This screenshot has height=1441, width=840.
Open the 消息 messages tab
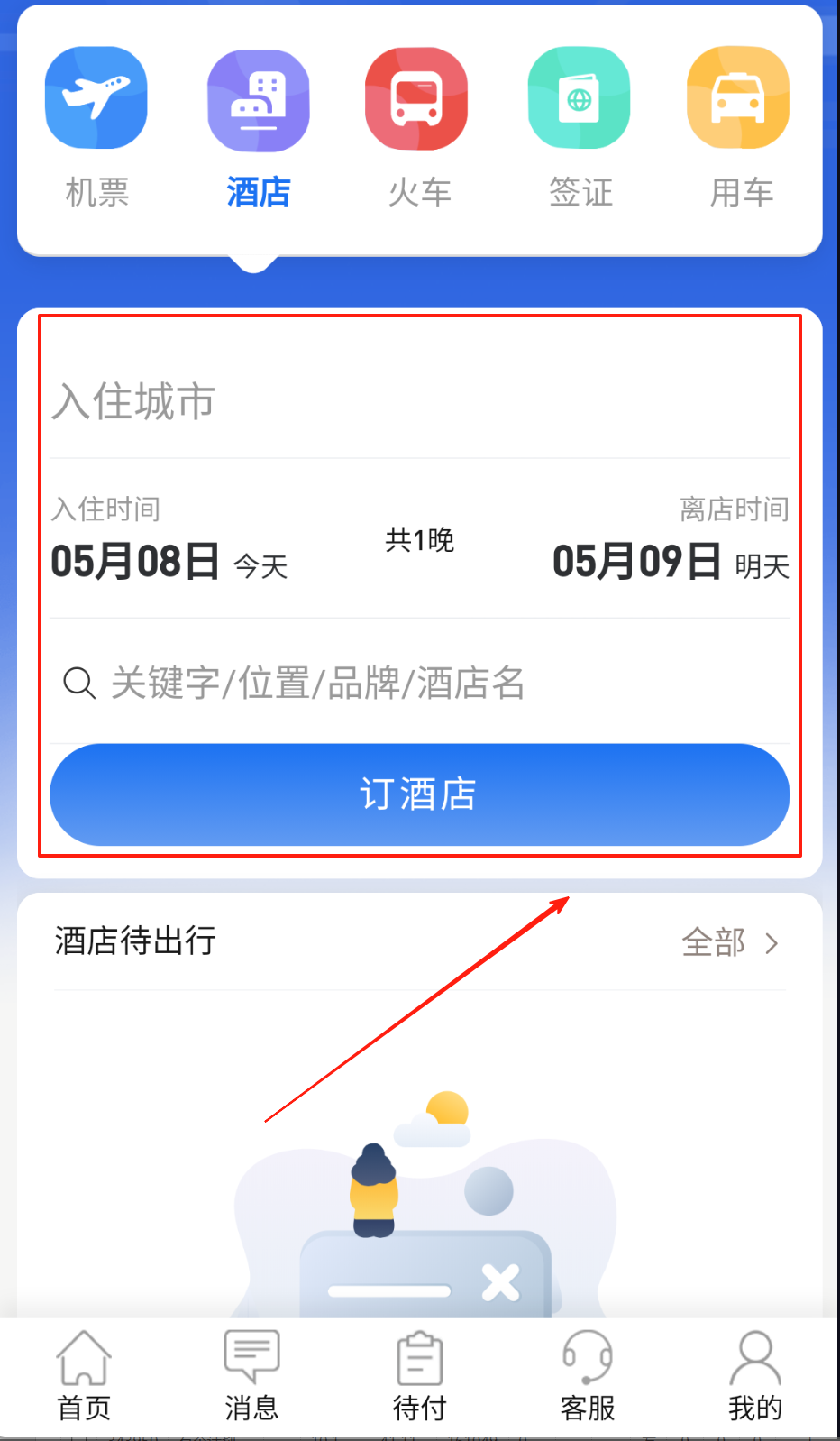251,1375
